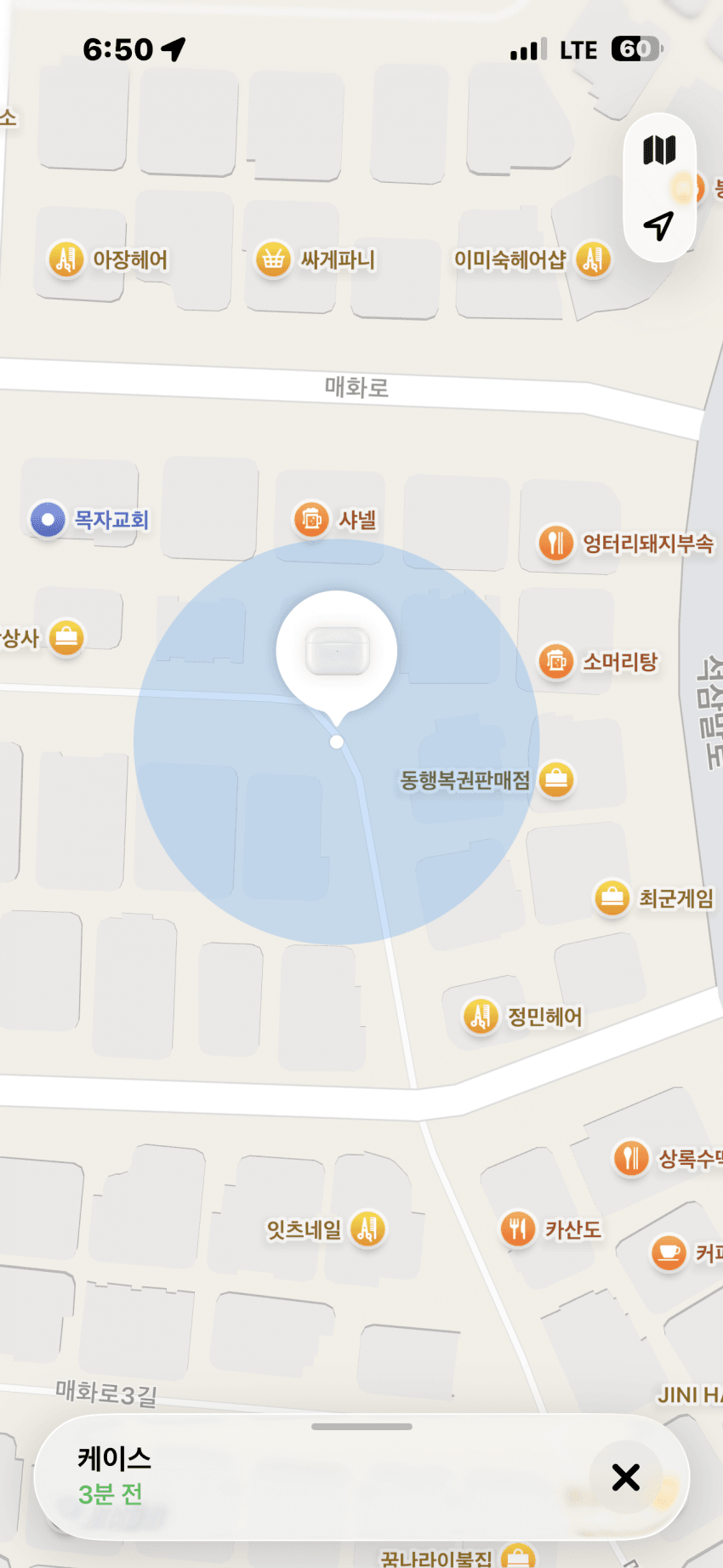723x1568 pixels.
Task: Change the map display mode
Action: (659, 151)
